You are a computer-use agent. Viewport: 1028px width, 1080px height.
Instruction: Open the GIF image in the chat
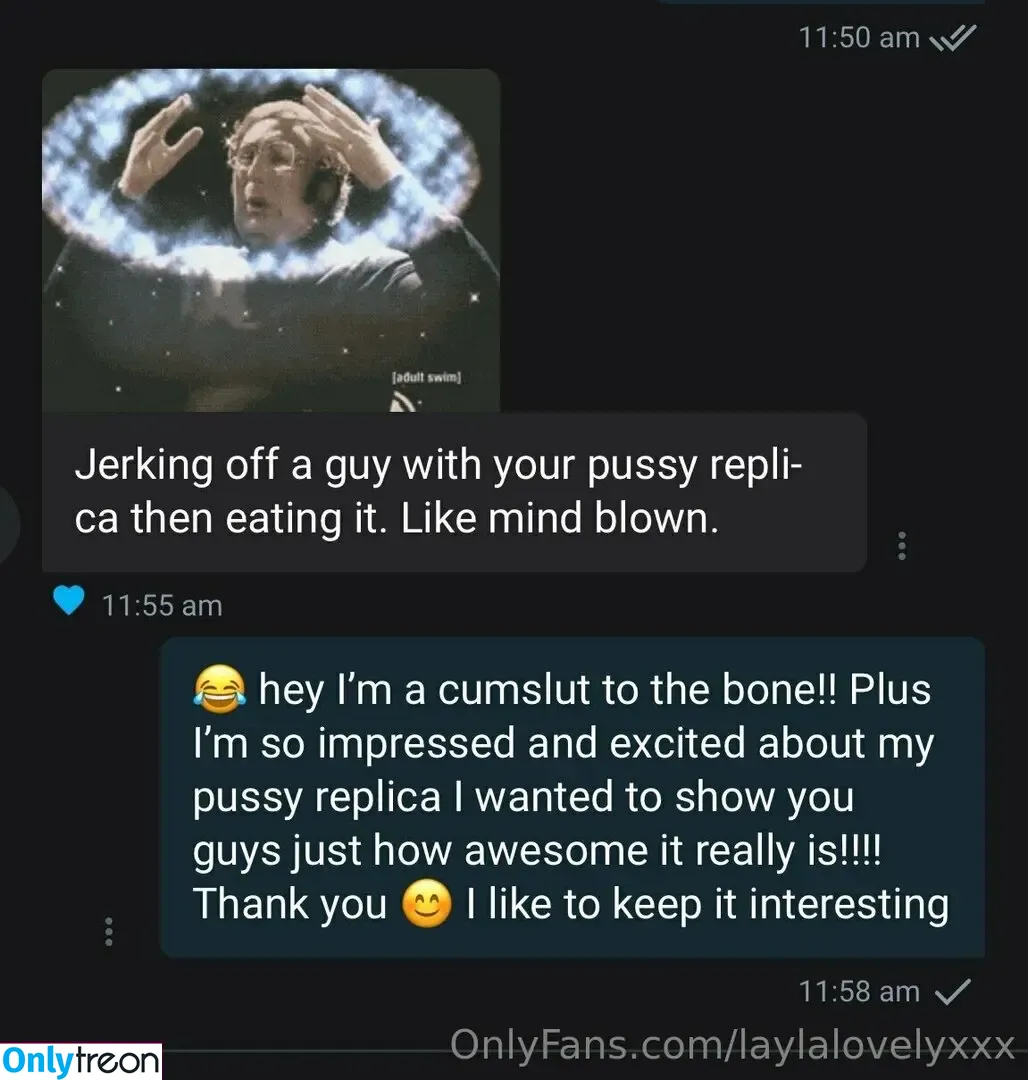pyautogui.click(x=270, y=240)
